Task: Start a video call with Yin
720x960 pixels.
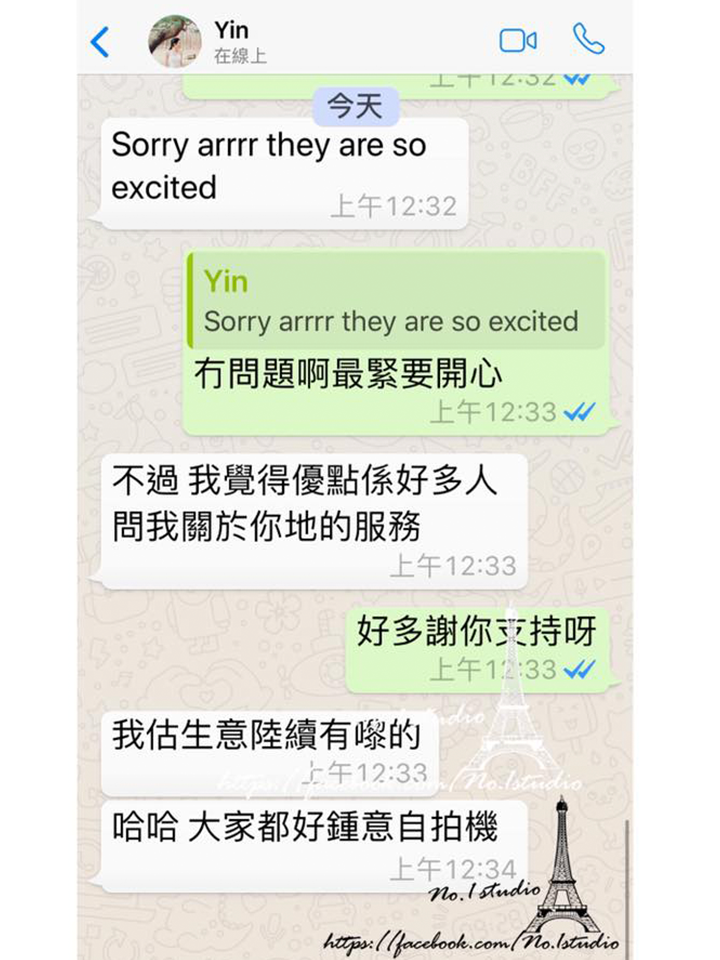Action: (517, 40)
